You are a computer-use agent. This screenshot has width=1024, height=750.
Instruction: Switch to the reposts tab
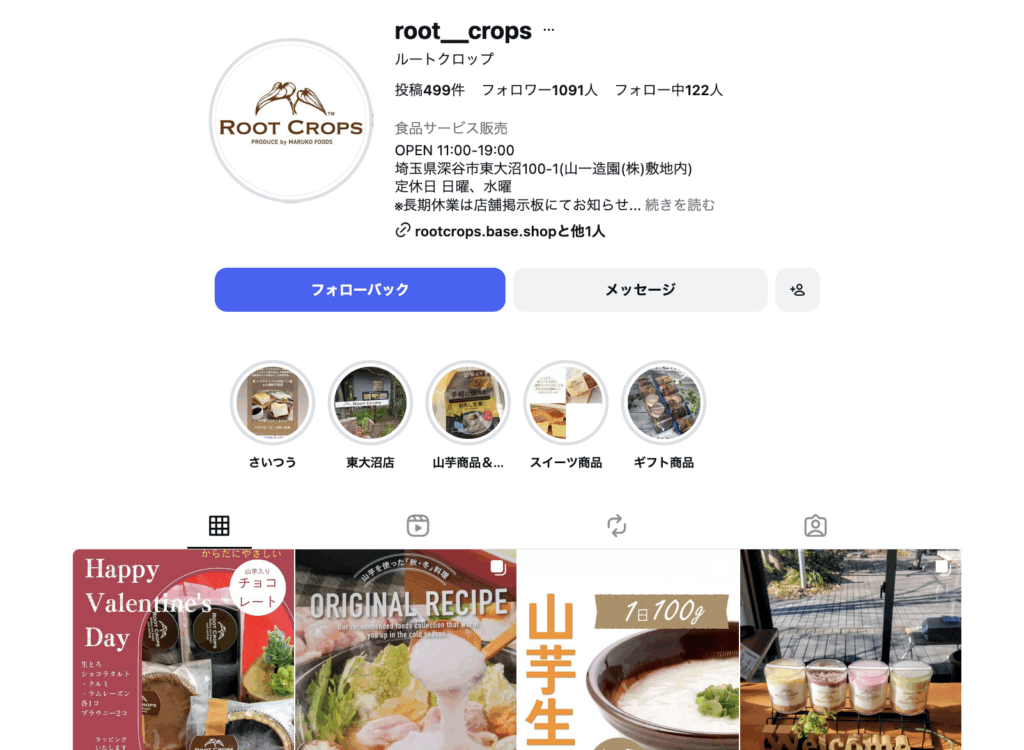coord(616,526)
